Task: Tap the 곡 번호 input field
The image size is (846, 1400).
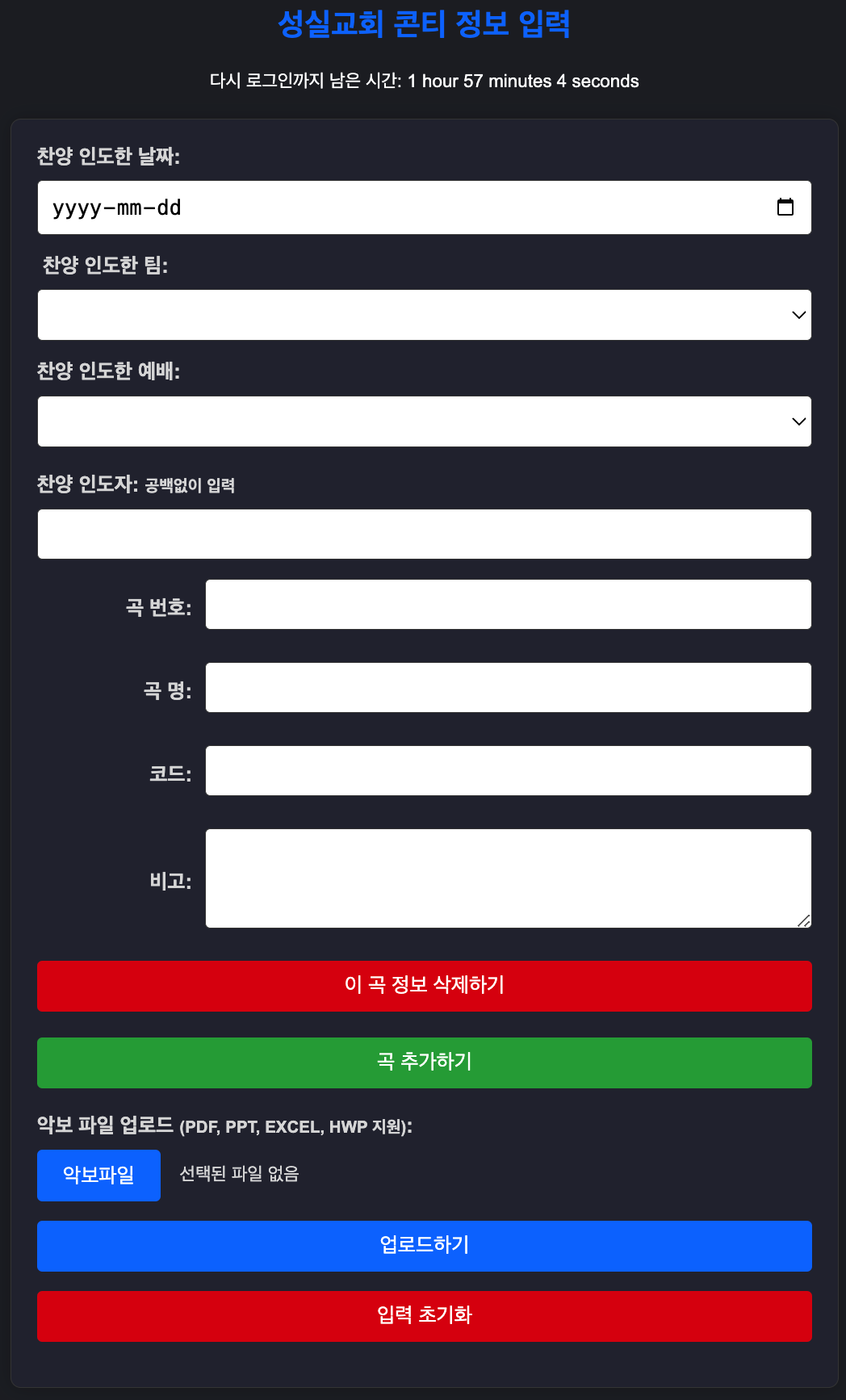Action: [508, 604]
